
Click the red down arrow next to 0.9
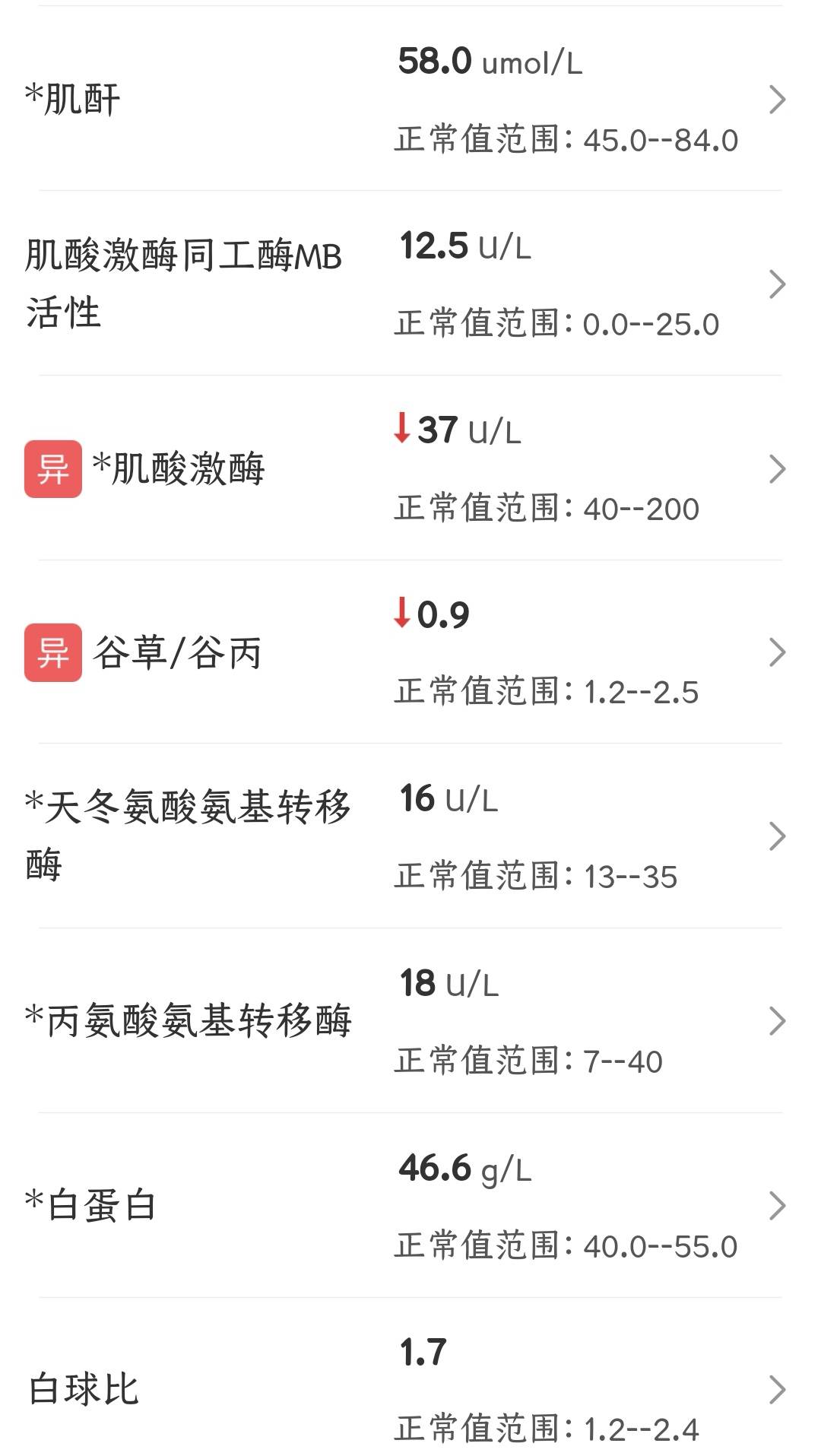[x=402, y=614]
